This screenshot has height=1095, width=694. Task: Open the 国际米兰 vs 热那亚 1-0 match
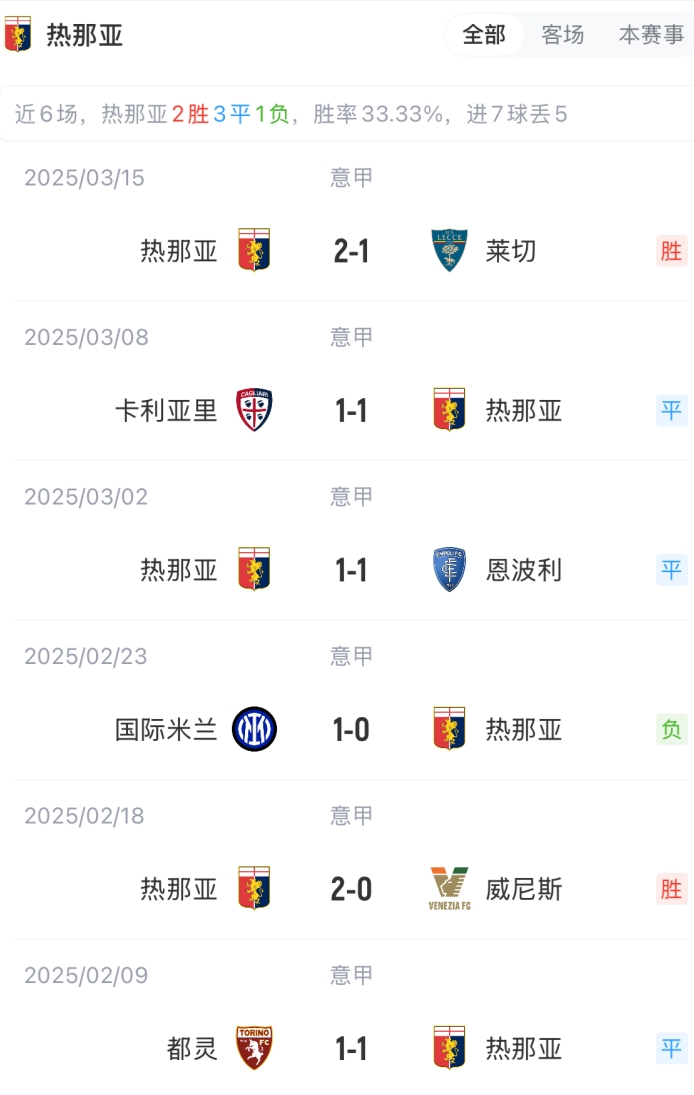(x=351, y=730)
